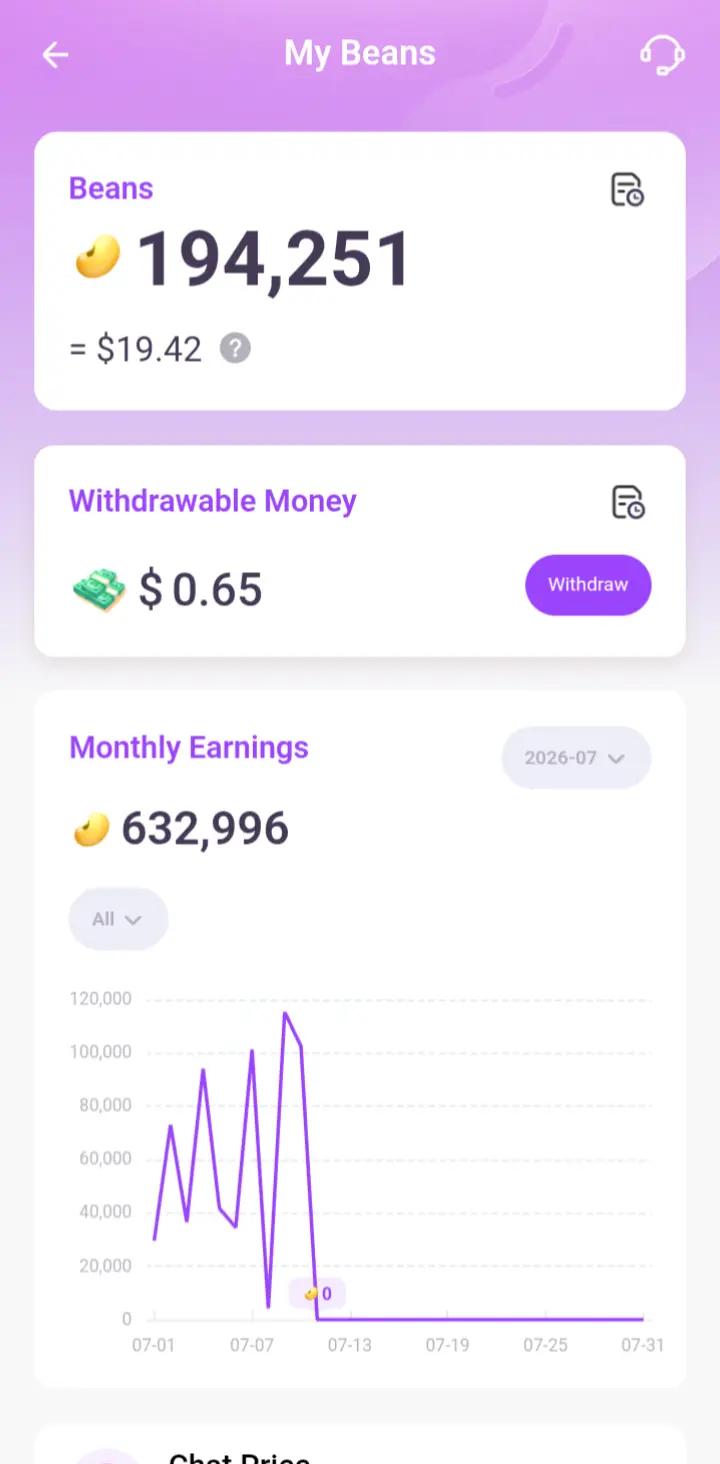Open the All filter dropdown
720x1464 pixels.
(118, 919)
